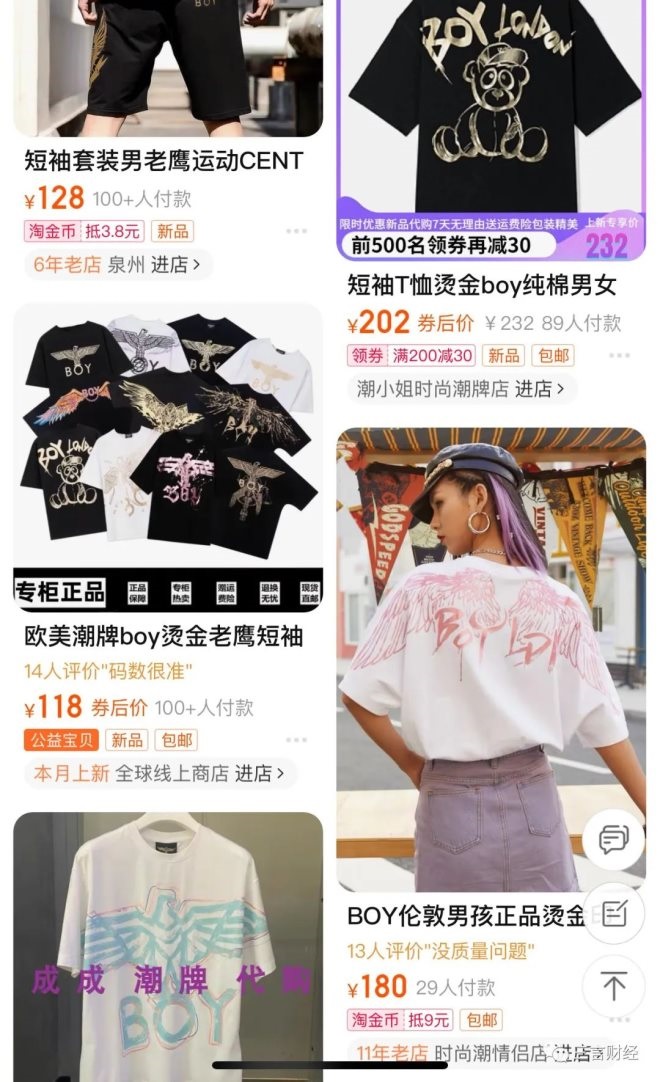Open the floating feedback note button
The image size is (660, 1082).
click(x=614, y=912)
